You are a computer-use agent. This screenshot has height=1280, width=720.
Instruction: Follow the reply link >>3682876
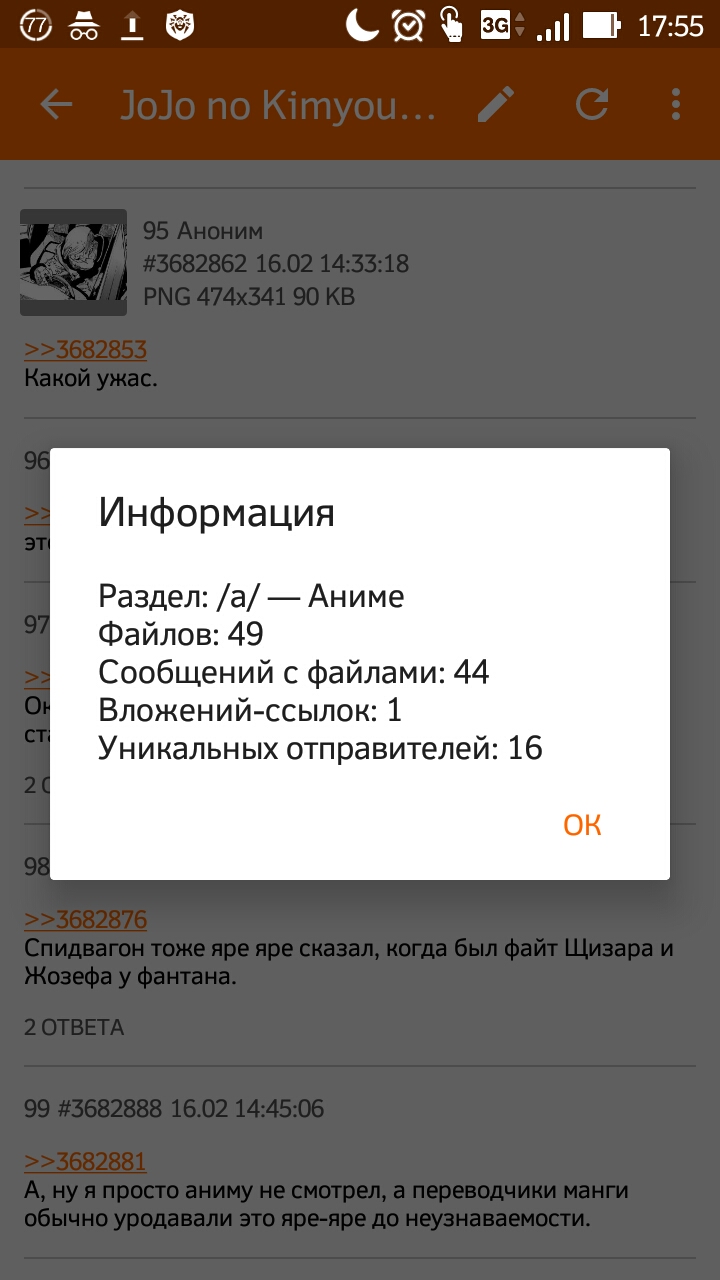coord(85,920)
